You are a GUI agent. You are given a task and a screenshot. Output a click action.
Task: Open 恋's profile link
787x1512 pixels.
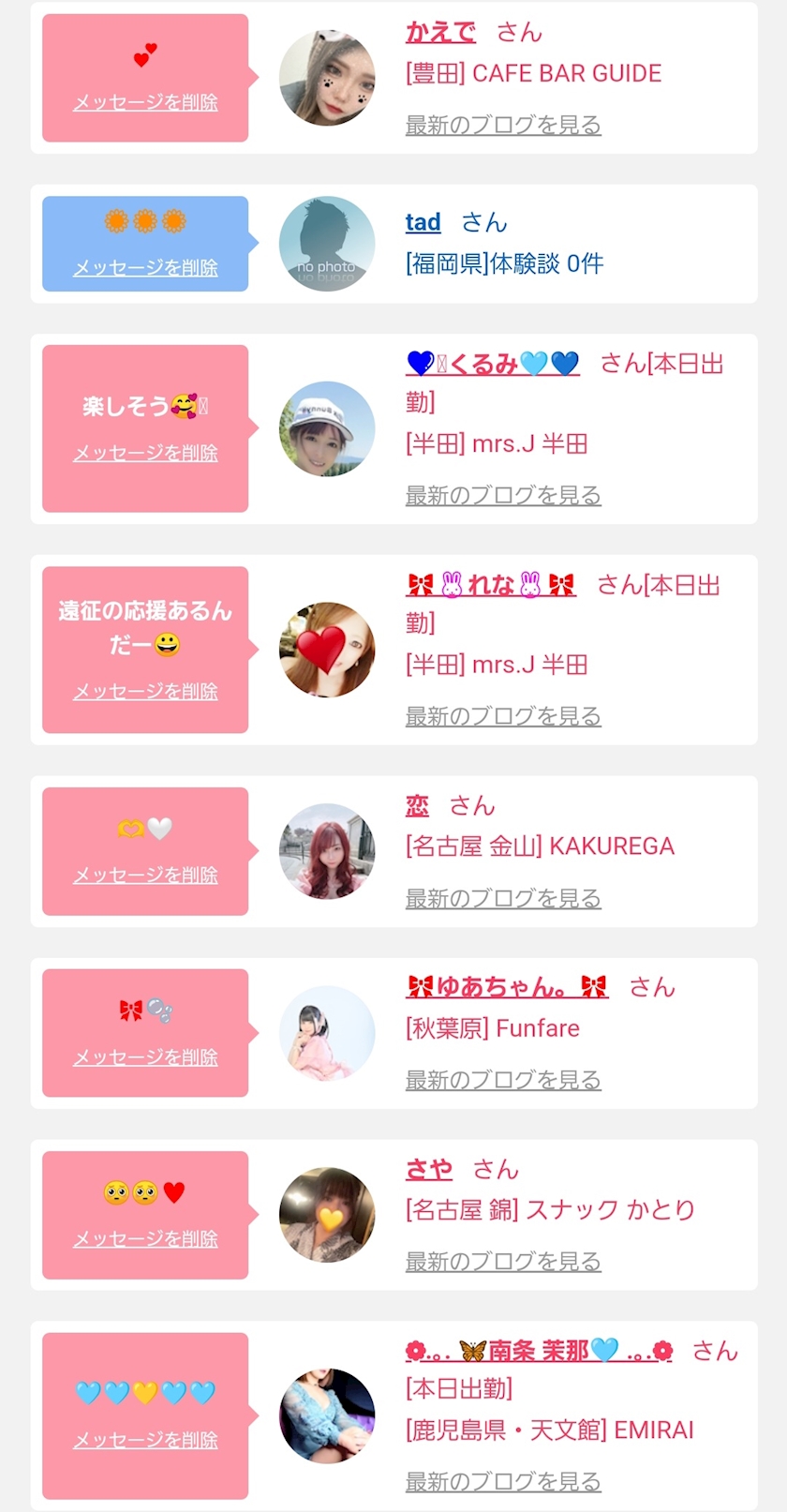(417, 806)
